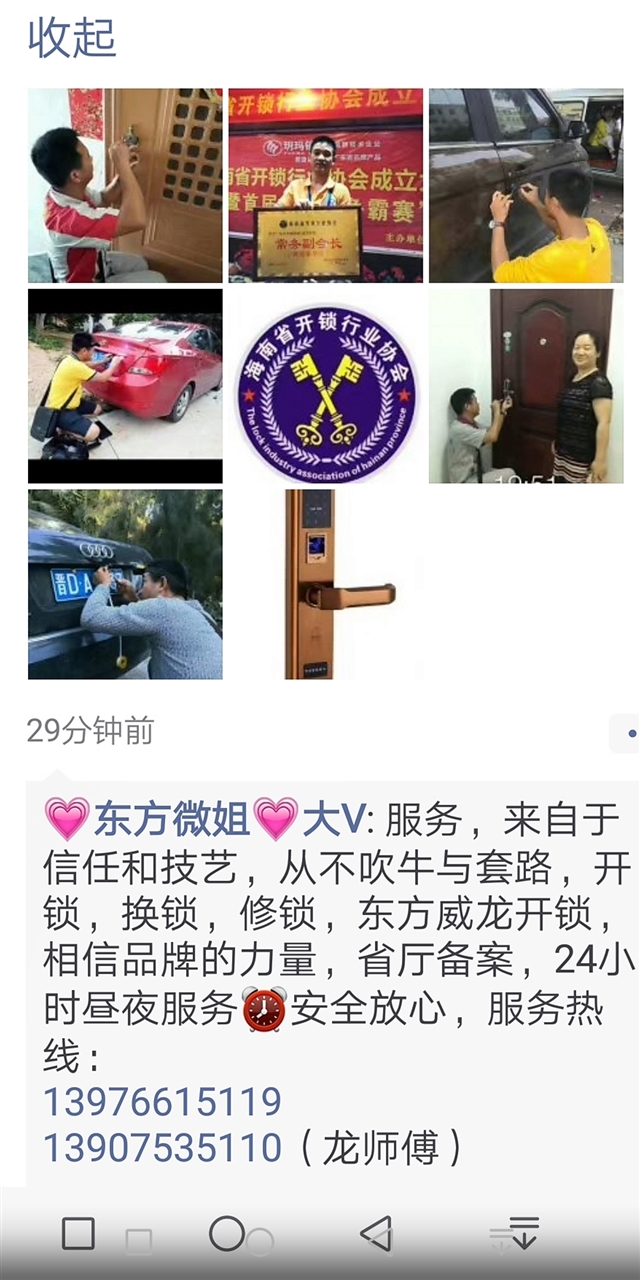The image size is (640, 1280).
Task: Open the like and comment popup button
Action: 626,733
